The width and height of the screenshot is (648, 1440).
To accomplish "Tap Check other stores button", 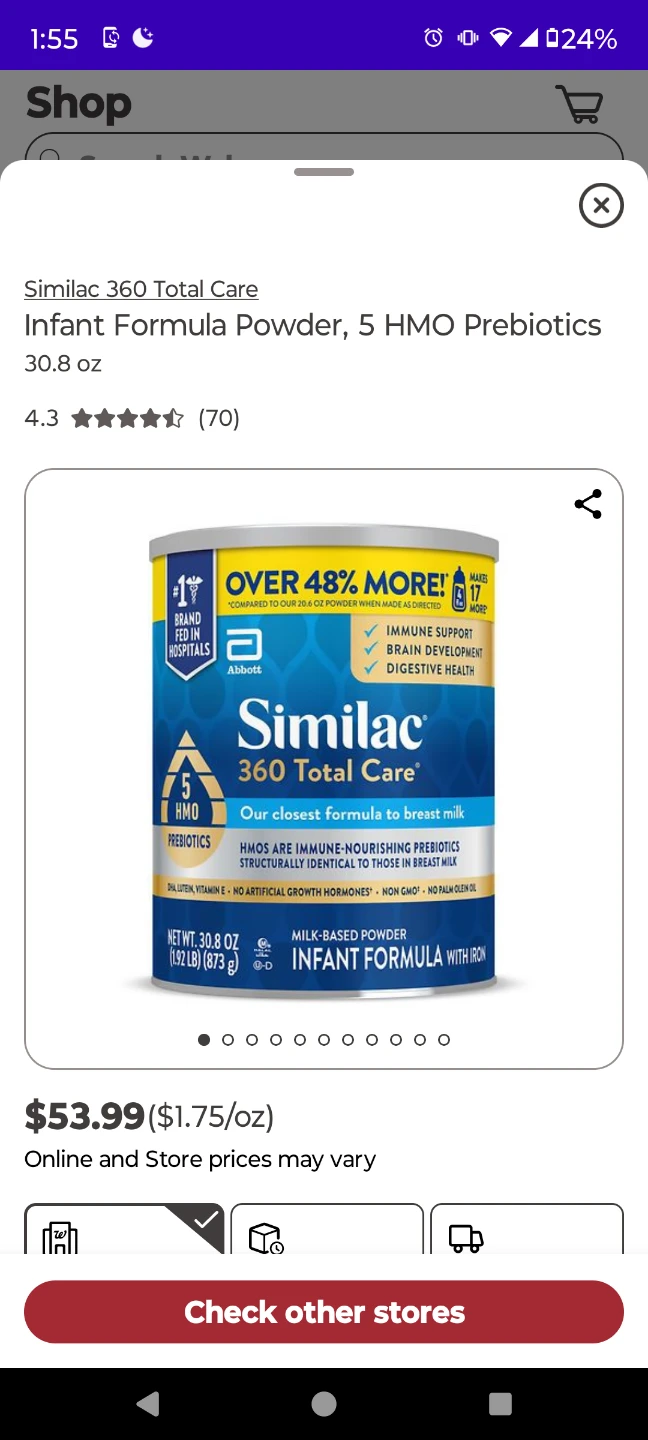I will [x=324, y=1312].
